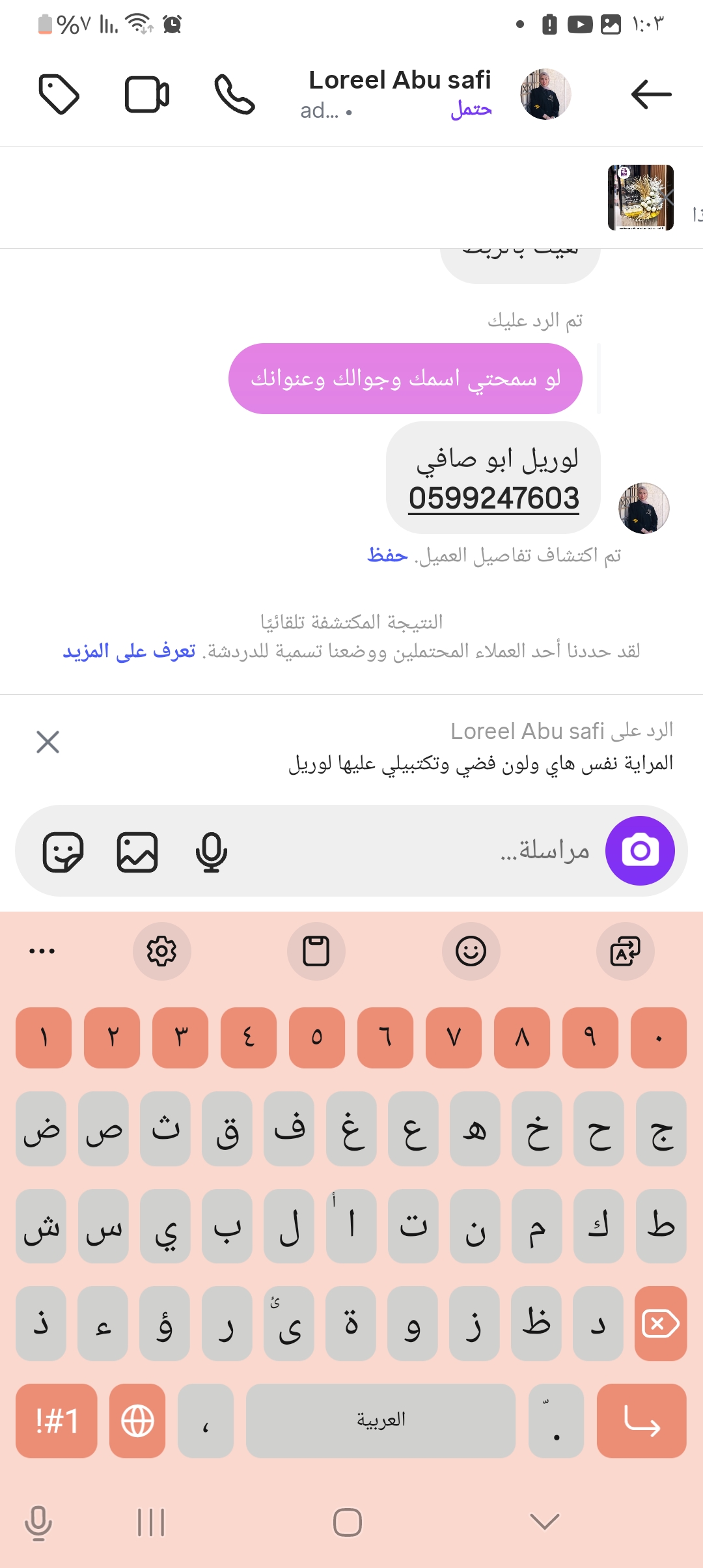Tap the keyboard backspace key
Screen dimensions: 703x1568
click(660, 1324)
